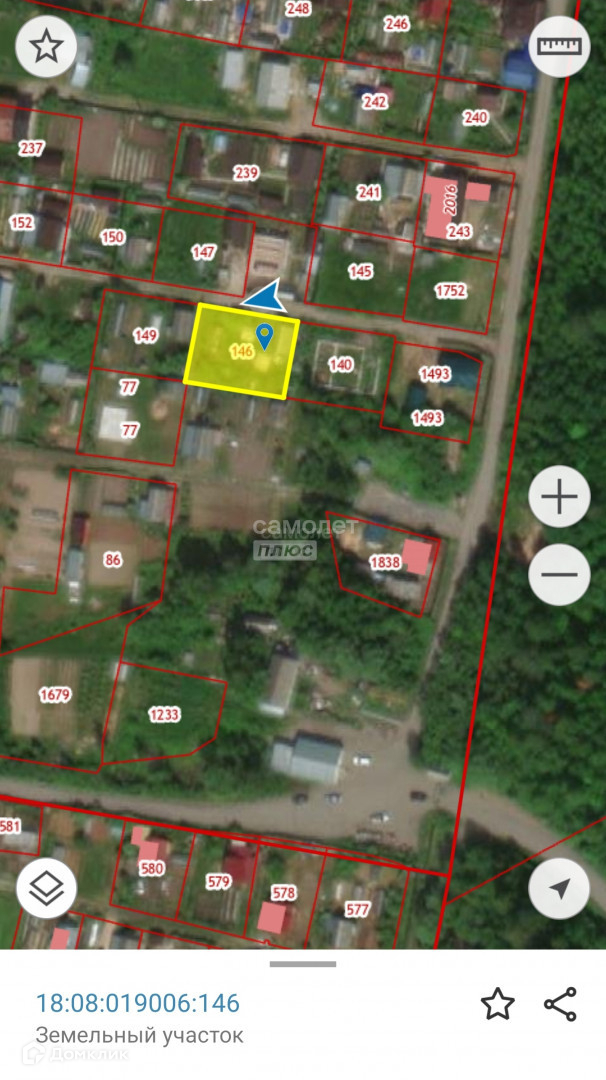Open the map layers selector
The height and width of the screenshot is (1080, 606).
[x=46, y=888]
